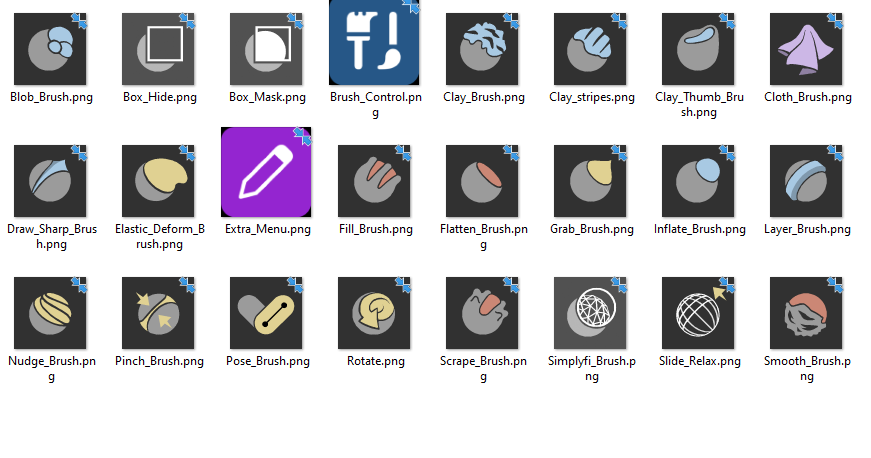871x458 pixels.
Task: Choose the Clay_stripes.png file
Action: click(591, 49)
